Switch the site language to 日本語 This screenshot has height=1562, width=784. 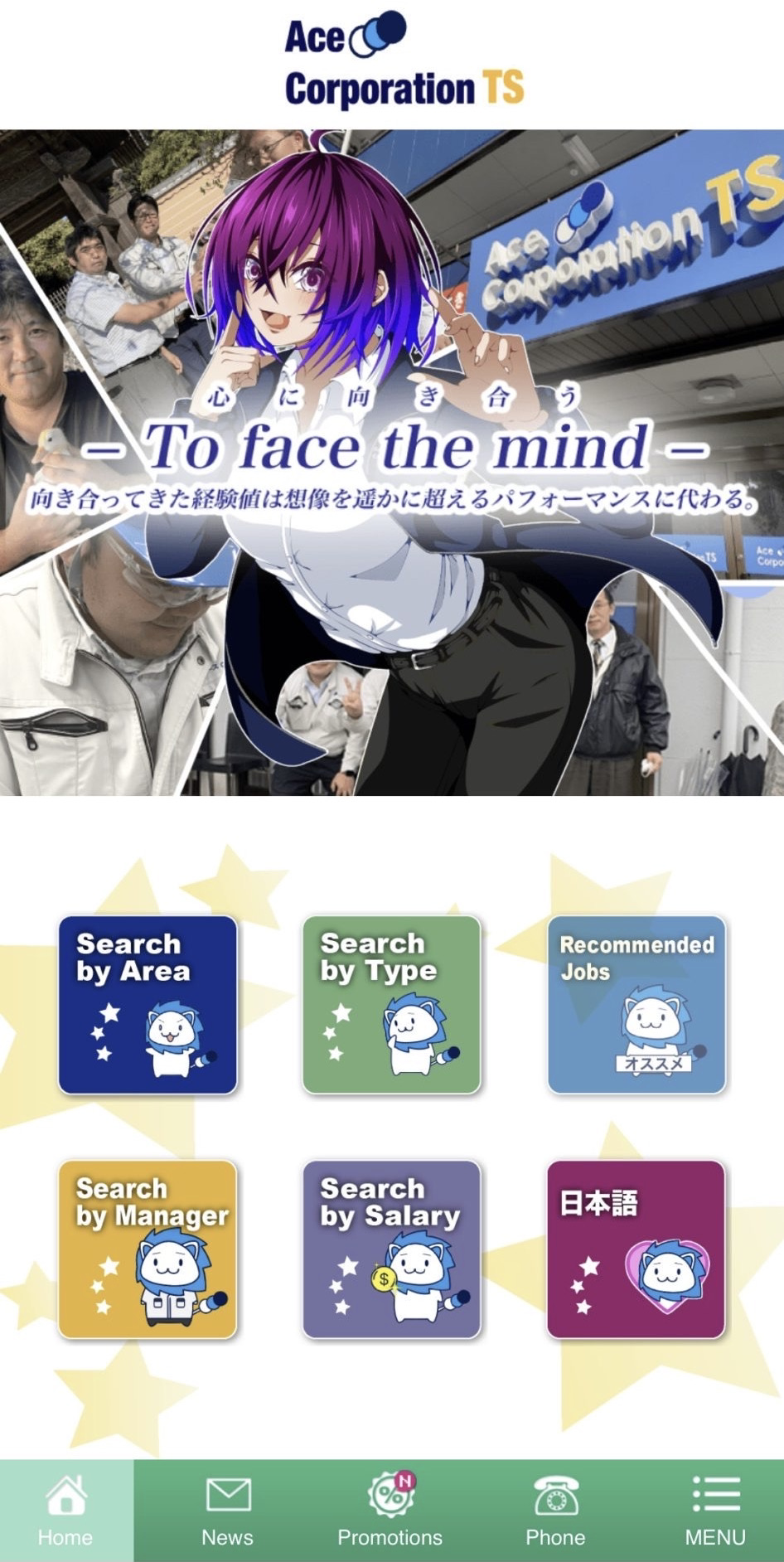(x=636, y=1249)
